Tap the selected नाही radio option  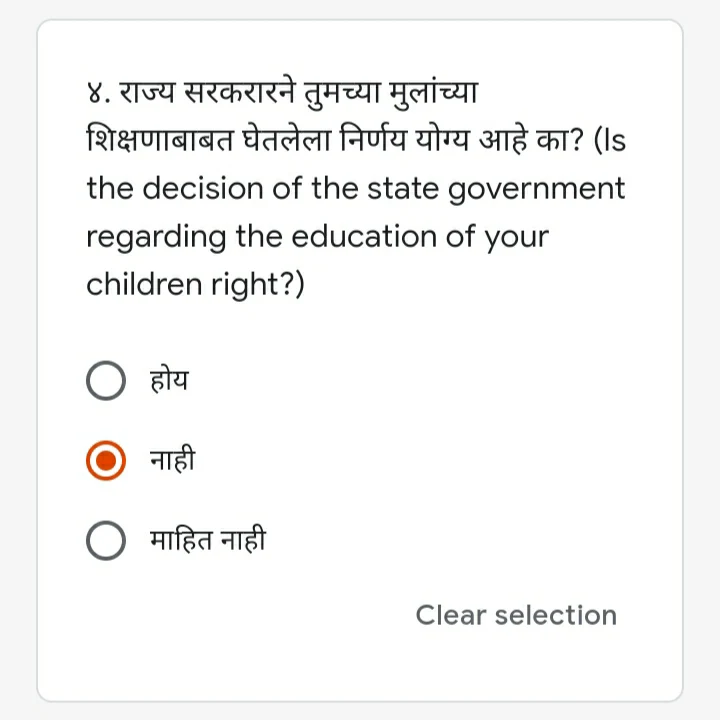point(106,460)
